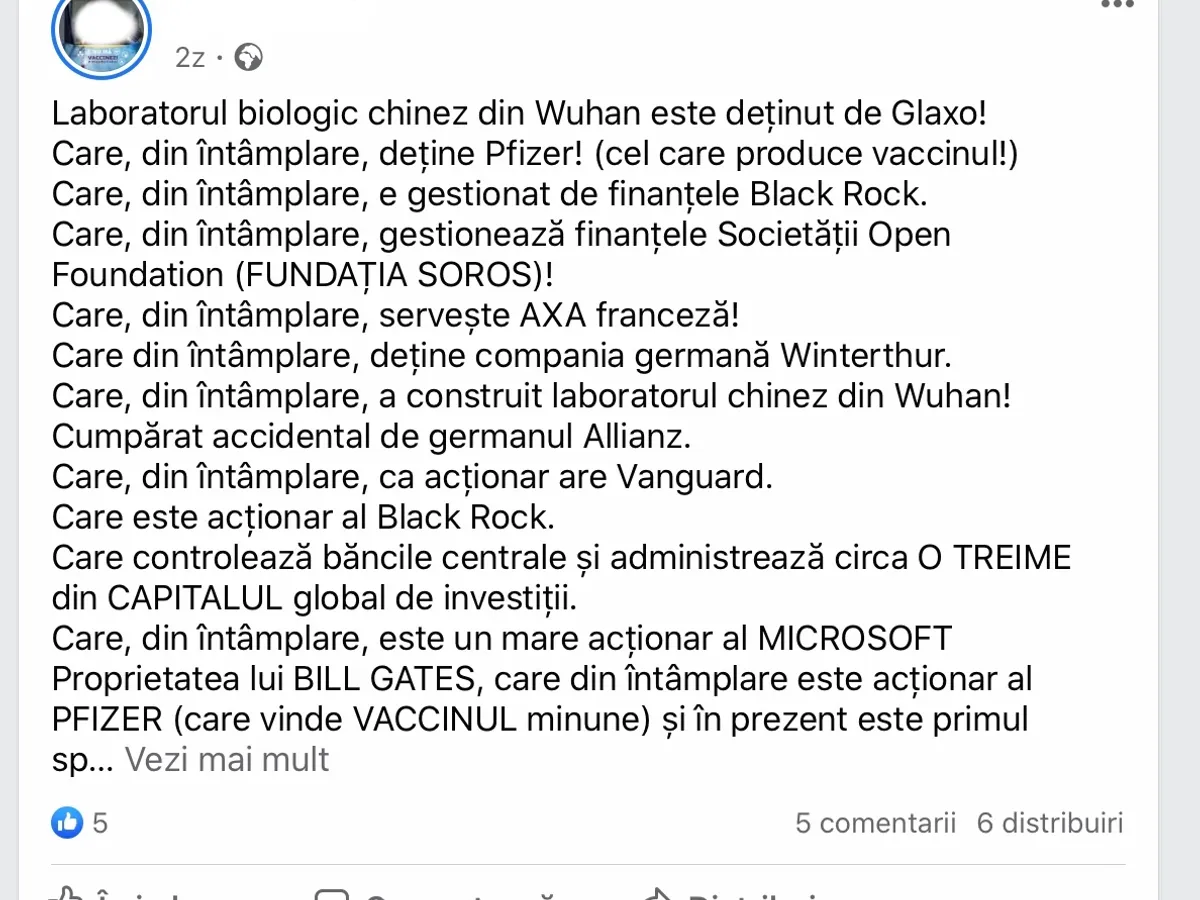View who reacted to the post

tap(80, 823)
